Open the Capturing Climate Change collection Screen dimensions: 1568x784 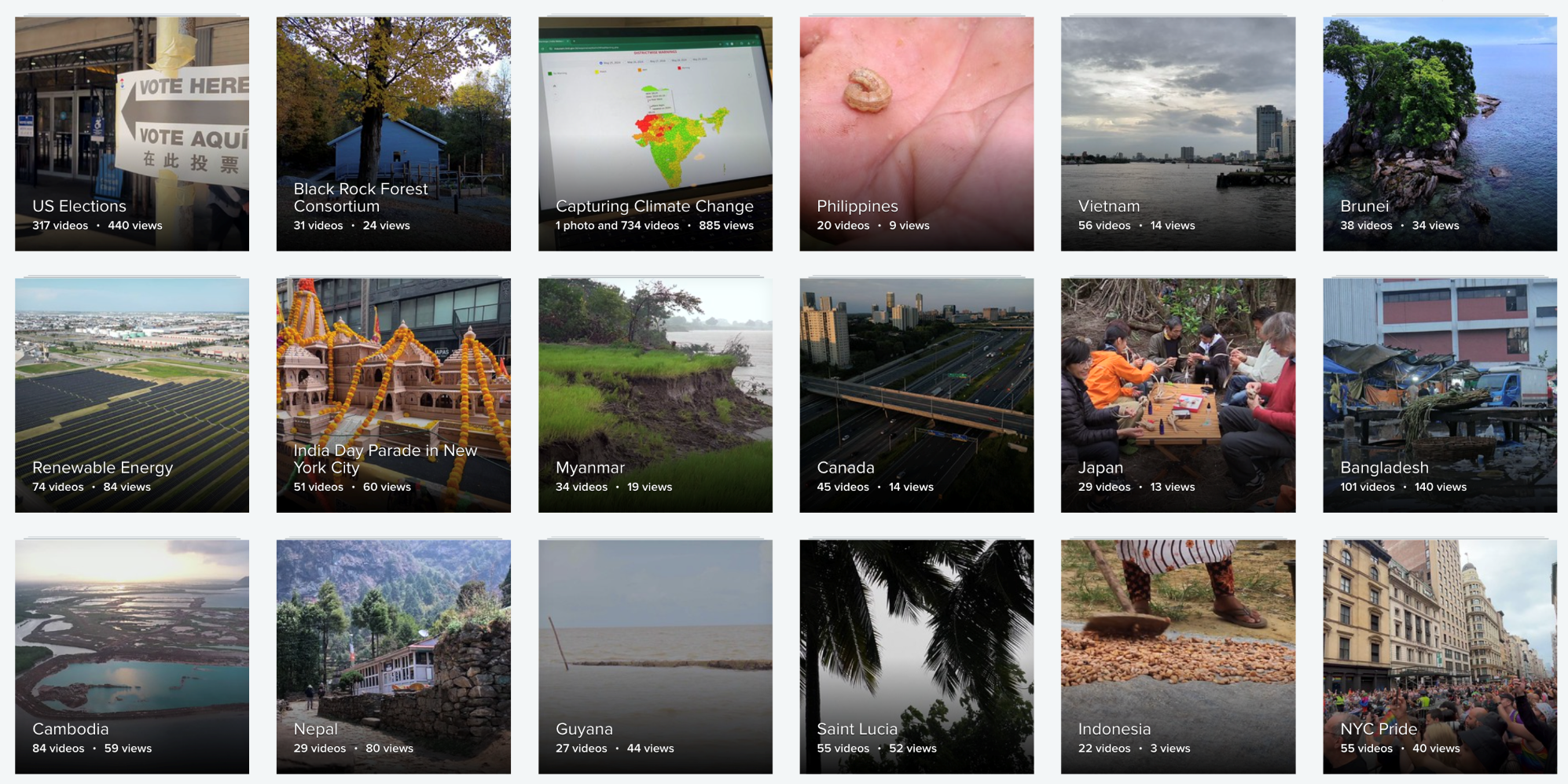click(655, 134)
